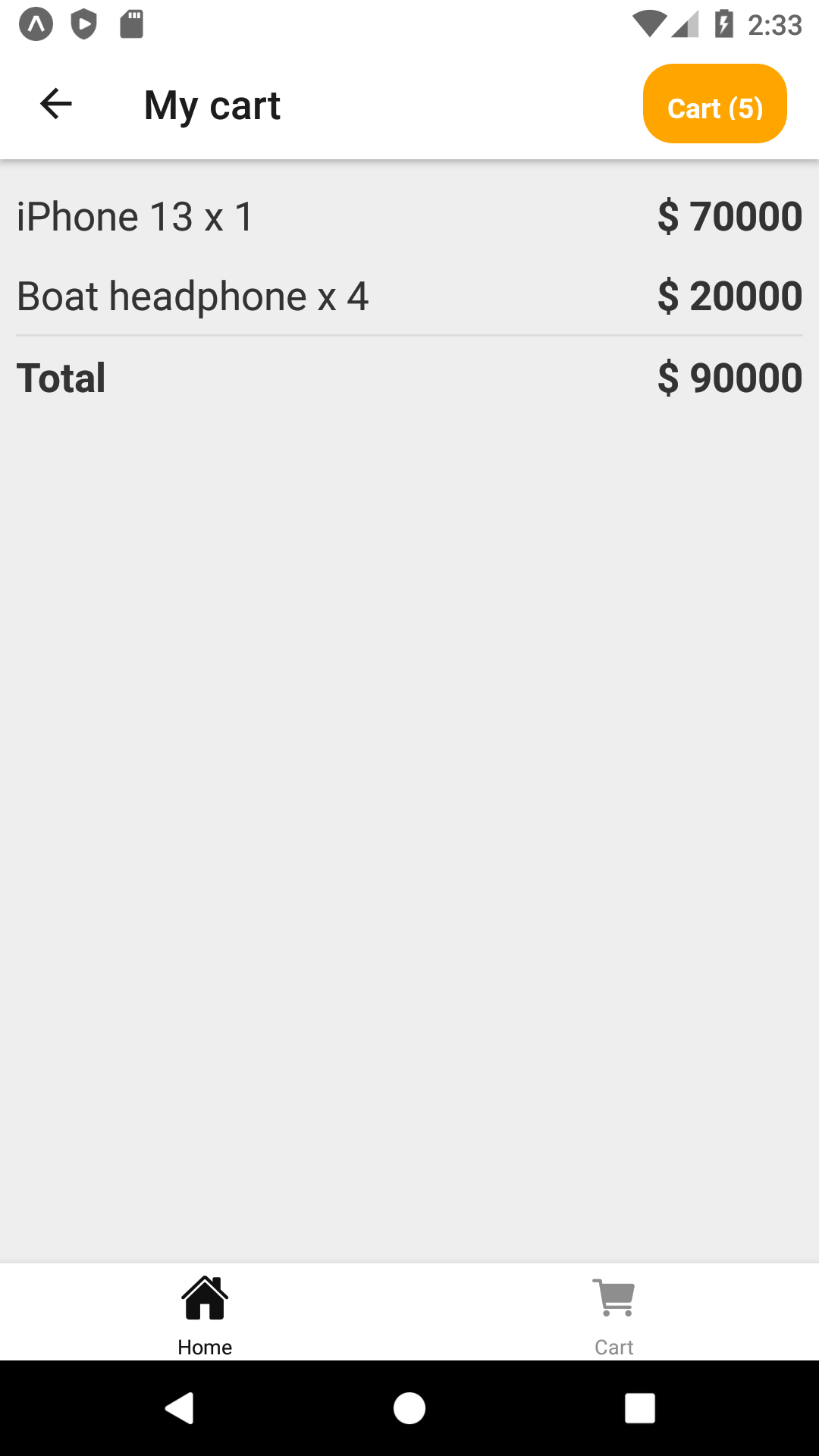Tap the system back button
Image resolution: width=819 pixels, height=1456 pixels.
180,1408
